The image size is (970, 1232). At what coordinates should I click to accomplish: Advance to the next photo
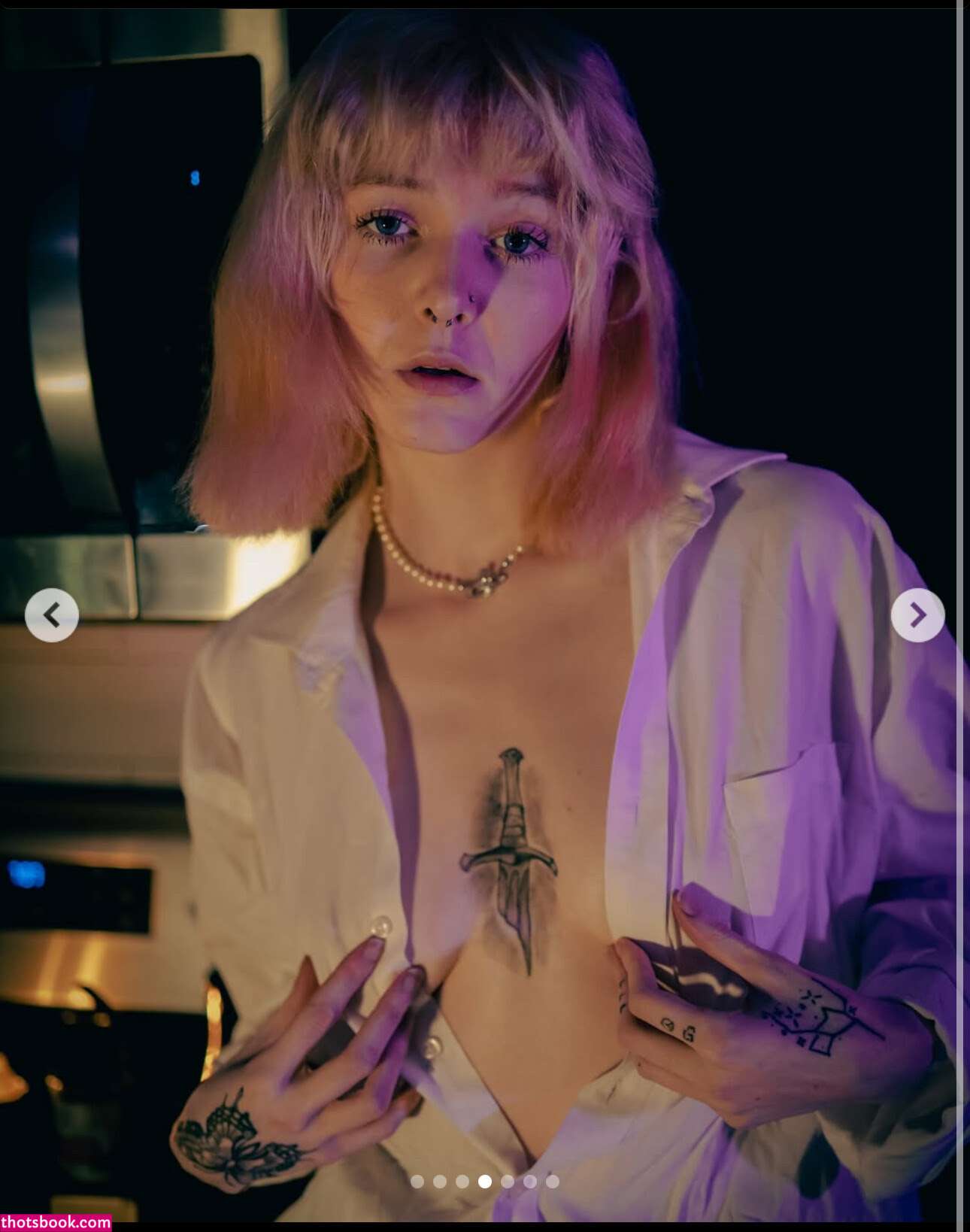917,615
